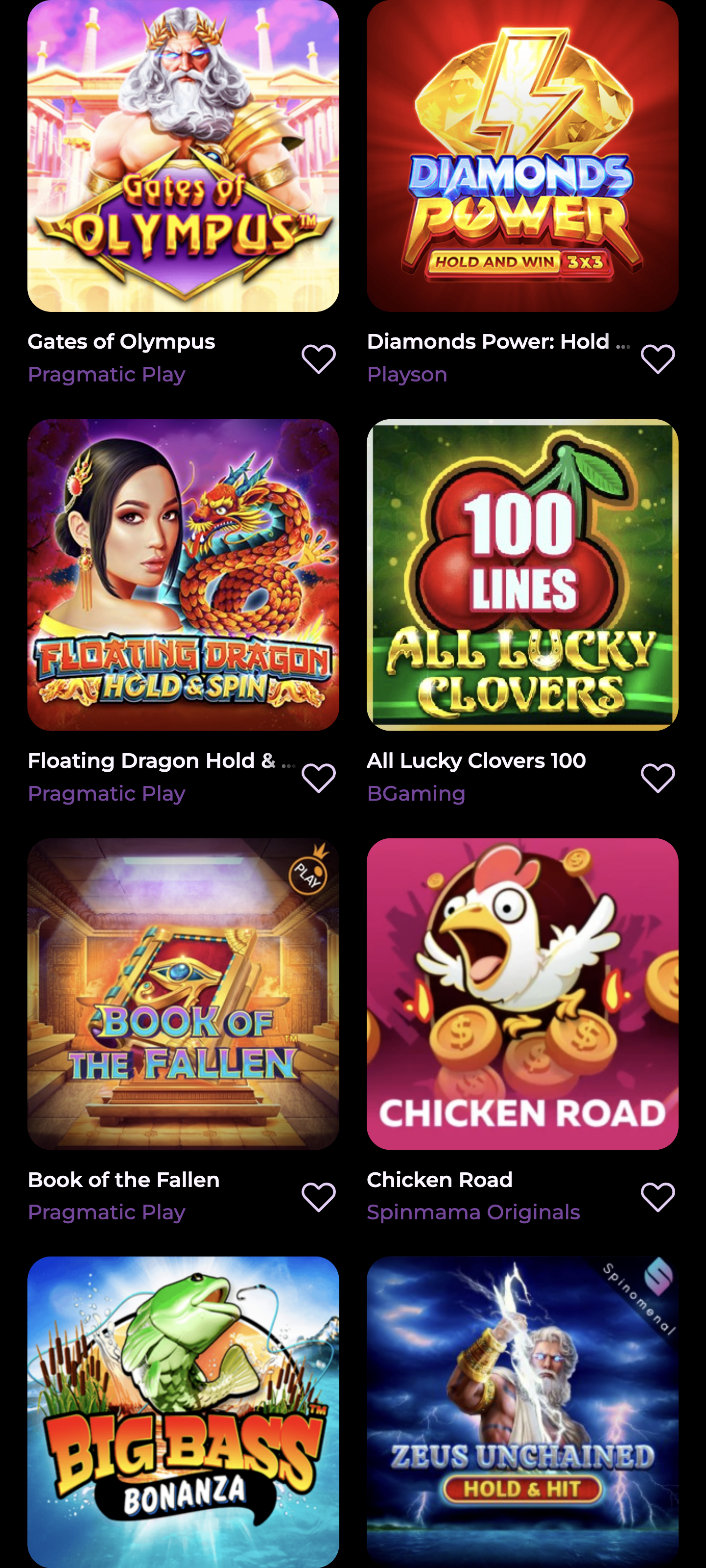Viewport: 706px width, 1568px height.
Task: Heart the Floating Dragon game
Action: (318, 778)
